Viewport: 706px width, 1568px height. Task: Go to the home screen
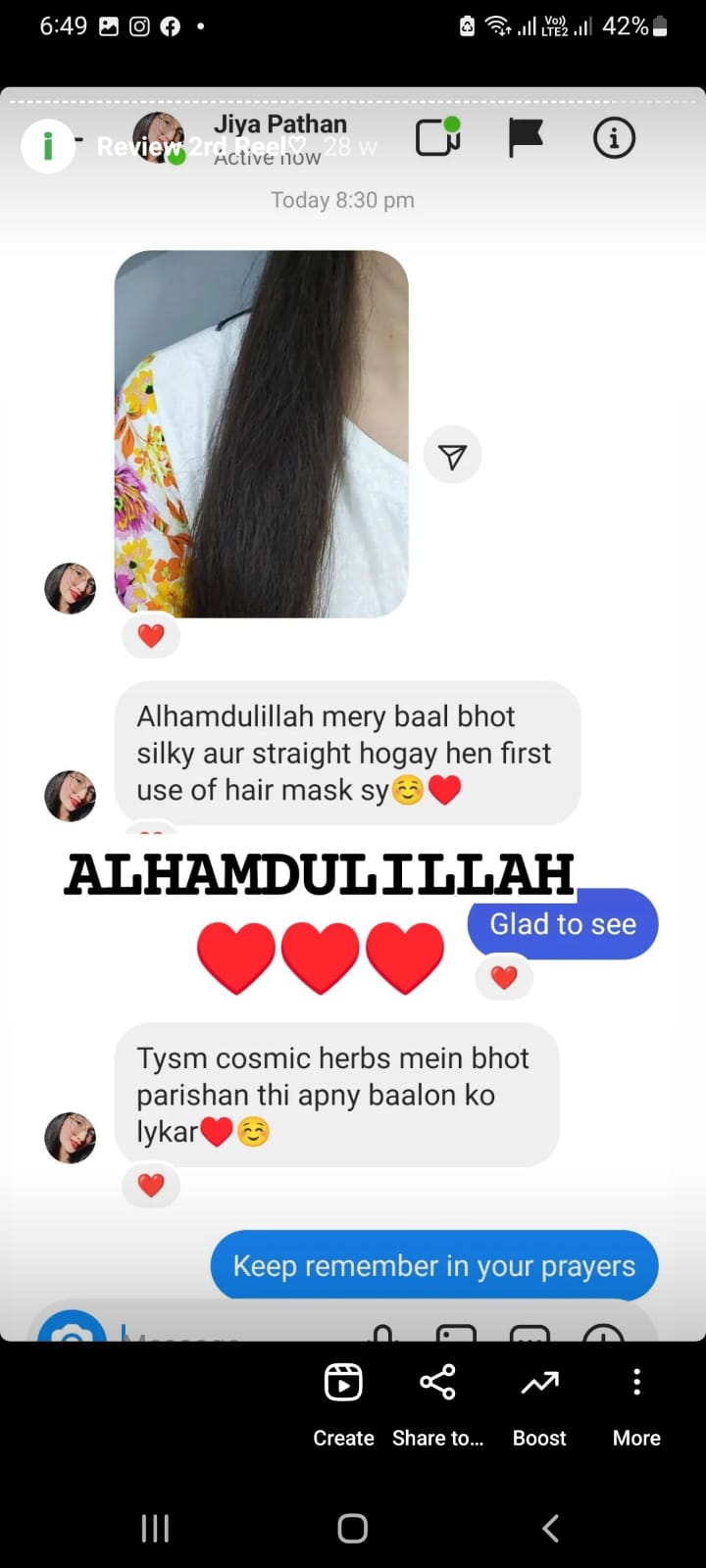point(352,1528)
